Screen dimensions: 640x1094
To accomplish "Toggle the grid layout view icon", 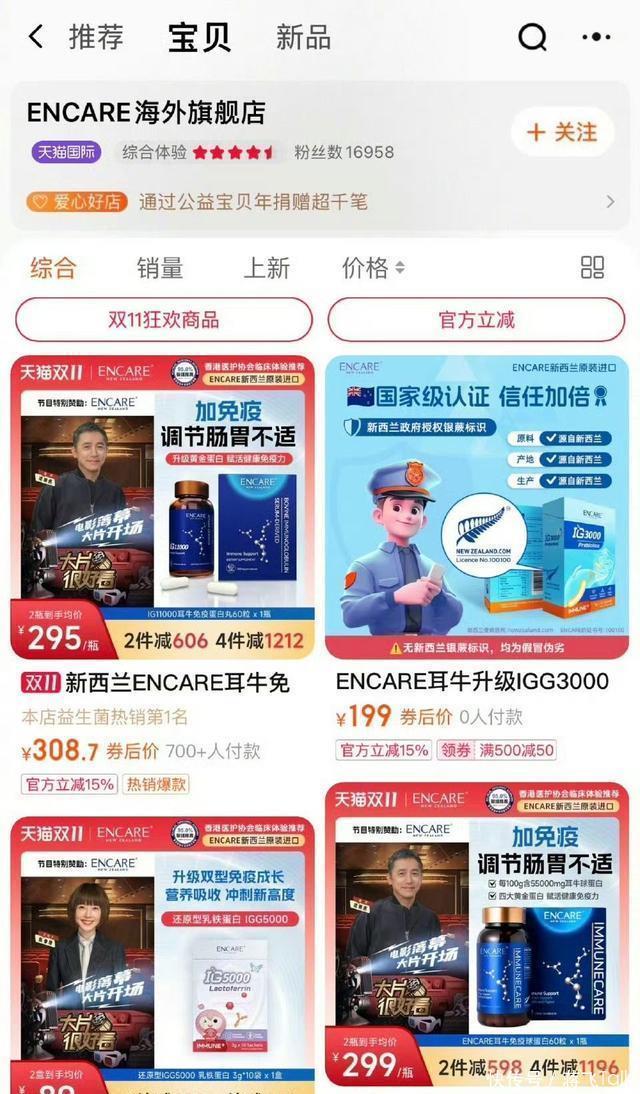I will point(593,267).
